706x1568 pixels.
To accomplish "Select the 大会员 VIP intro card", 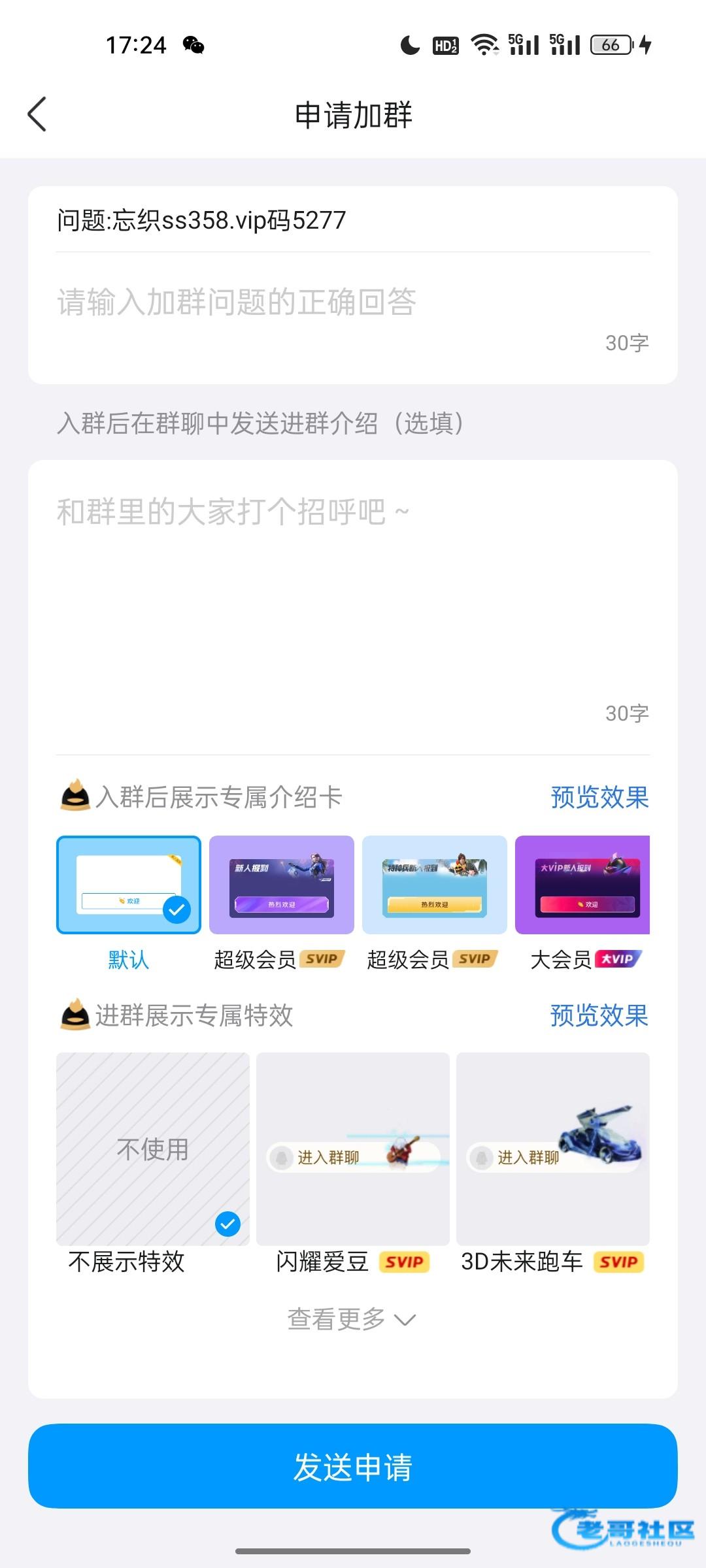I will click(x=582, y=885).
